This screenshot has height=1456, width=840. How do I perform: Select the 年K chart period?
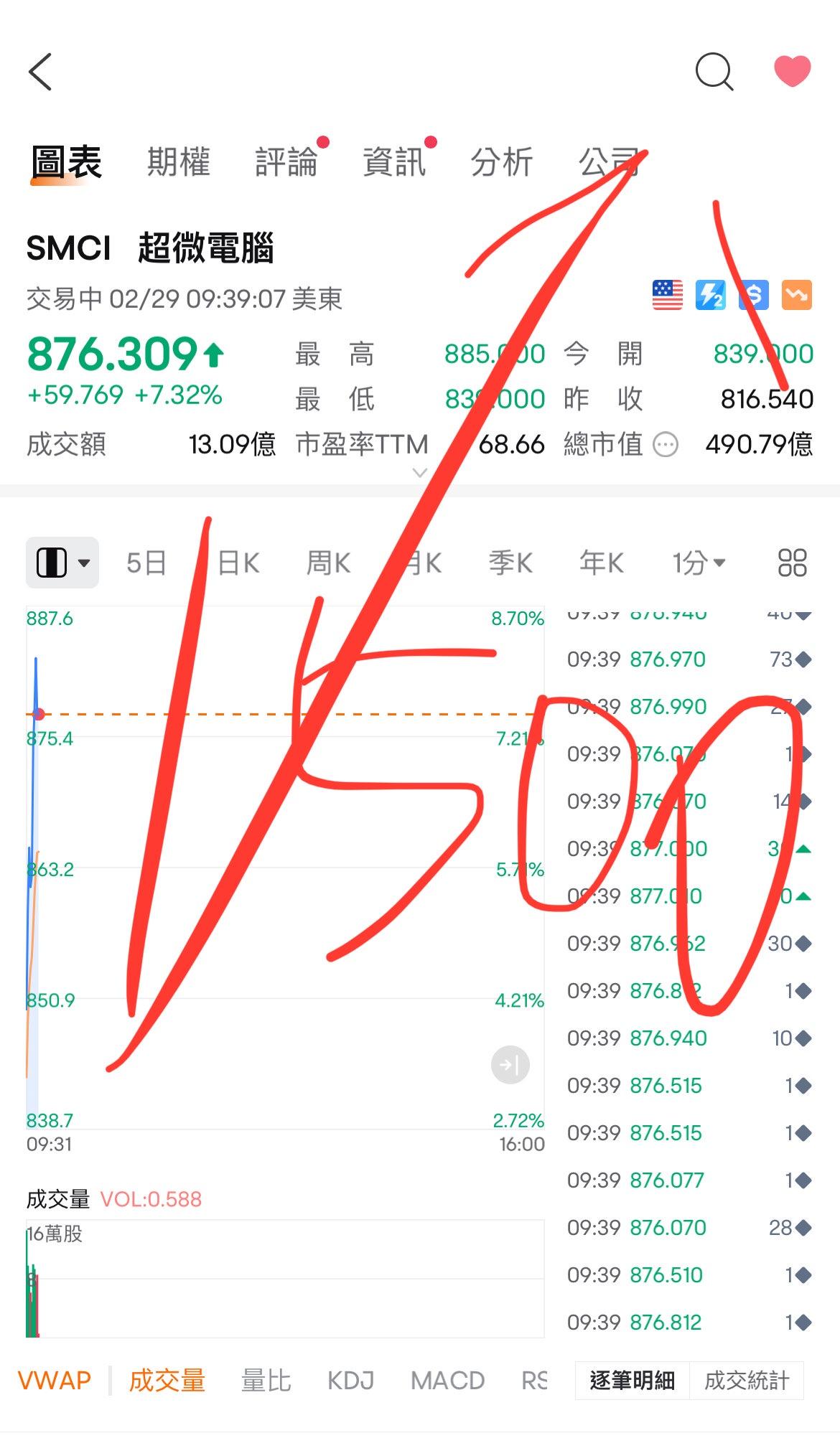point(602,563)
